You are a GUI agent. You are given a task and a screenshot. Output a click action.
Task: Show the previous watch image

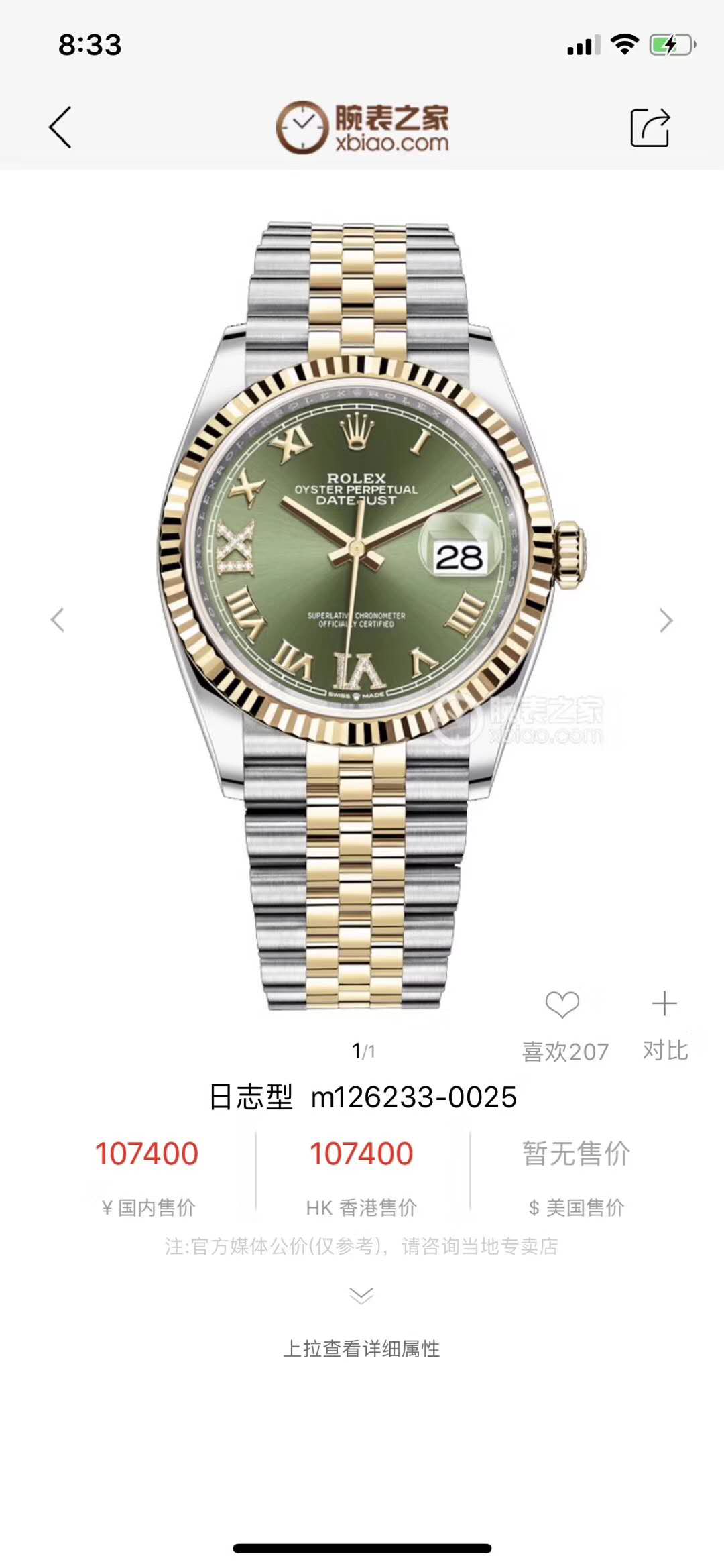[x=58, y=620]
